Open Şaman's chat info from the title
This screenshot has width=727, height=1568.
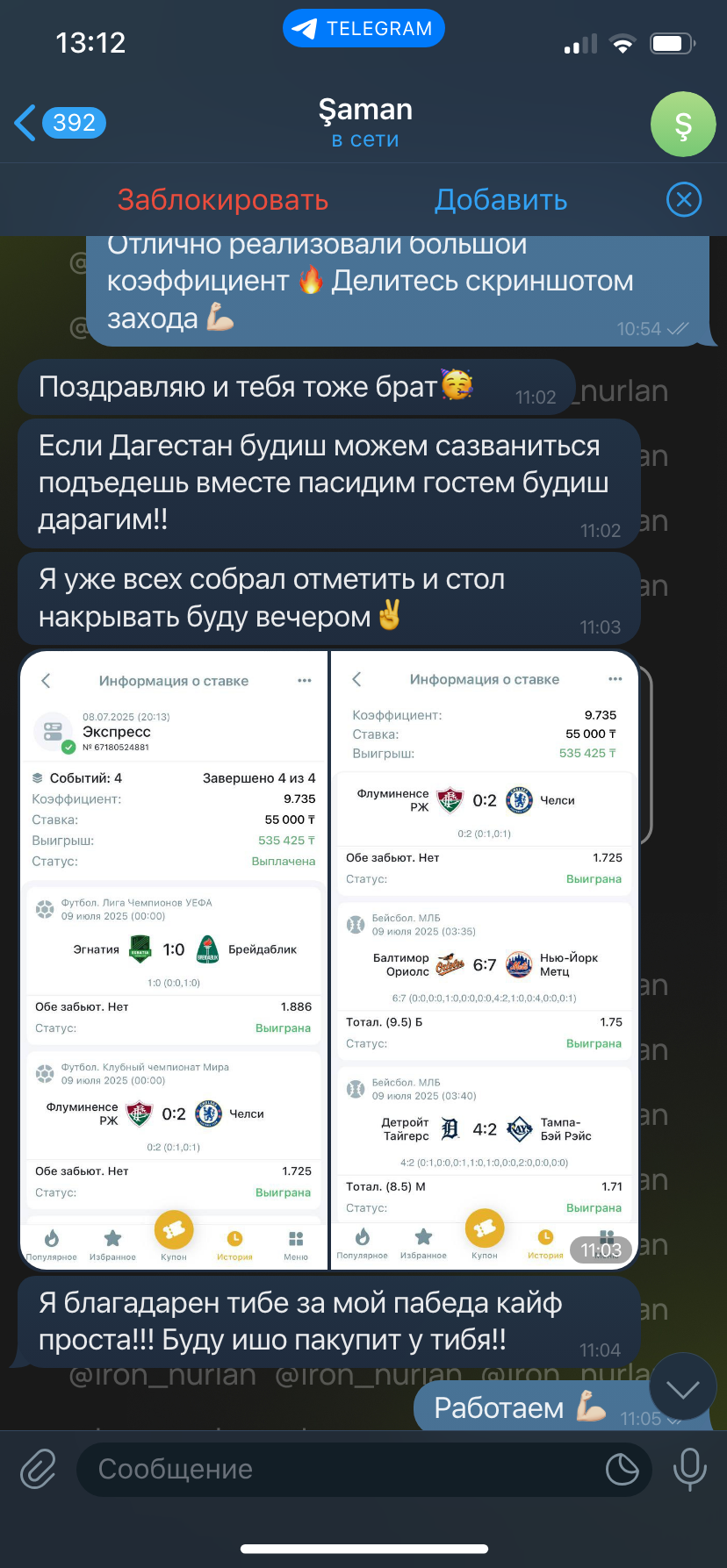365,123
